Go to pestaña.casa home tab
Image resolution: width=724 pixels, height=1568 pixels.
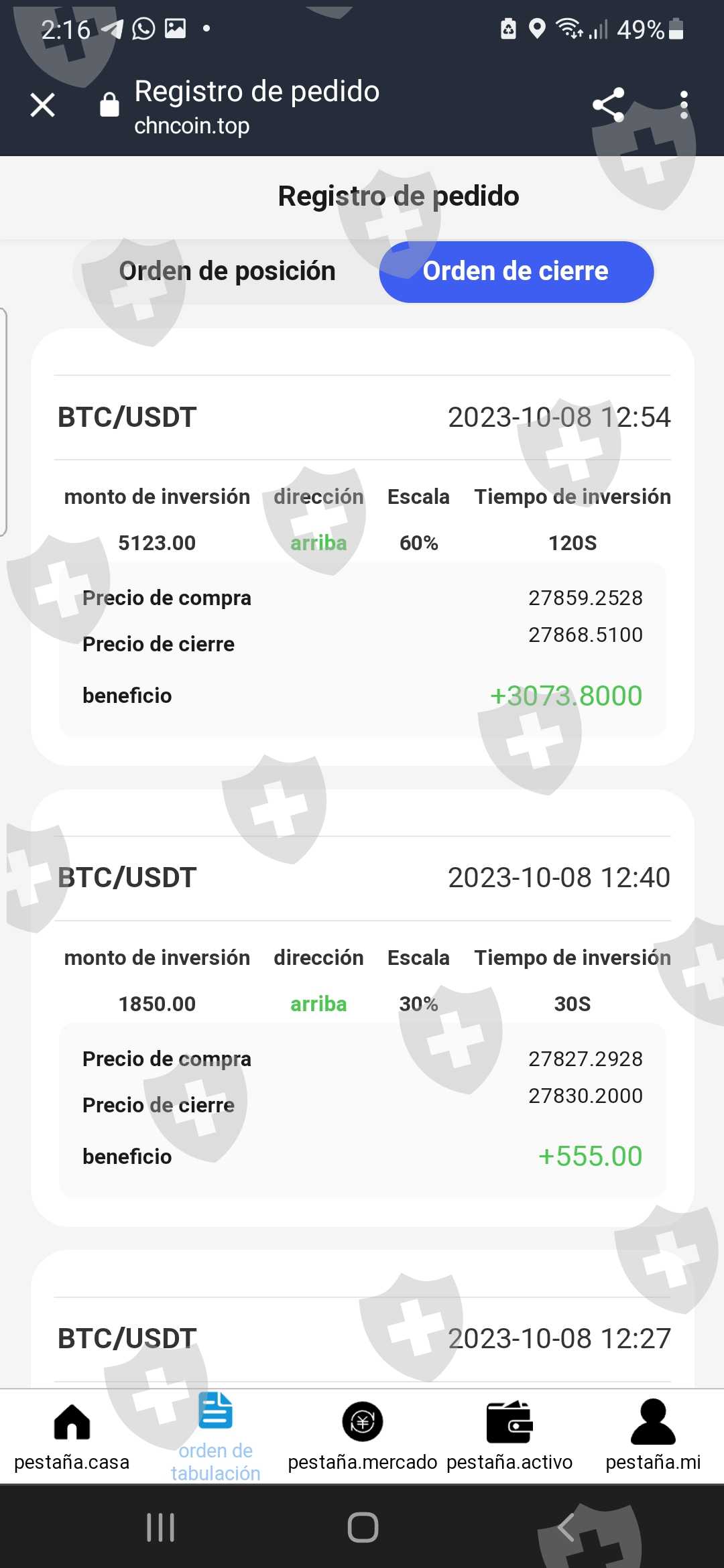click(72, 1435)
